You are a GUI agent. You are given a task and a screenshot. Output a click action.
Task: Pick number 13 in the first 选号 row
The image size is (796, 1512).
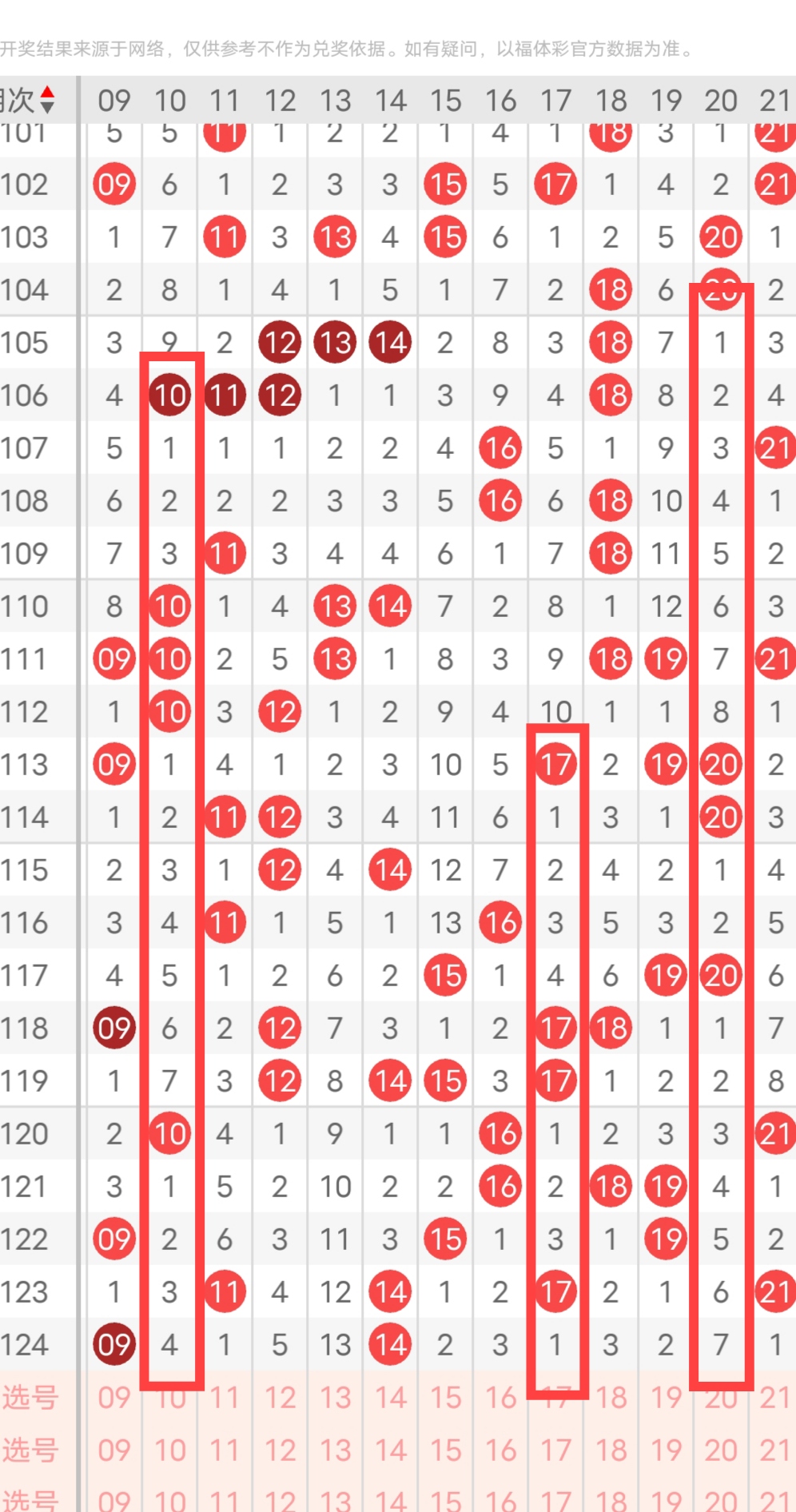point(335,1398)
